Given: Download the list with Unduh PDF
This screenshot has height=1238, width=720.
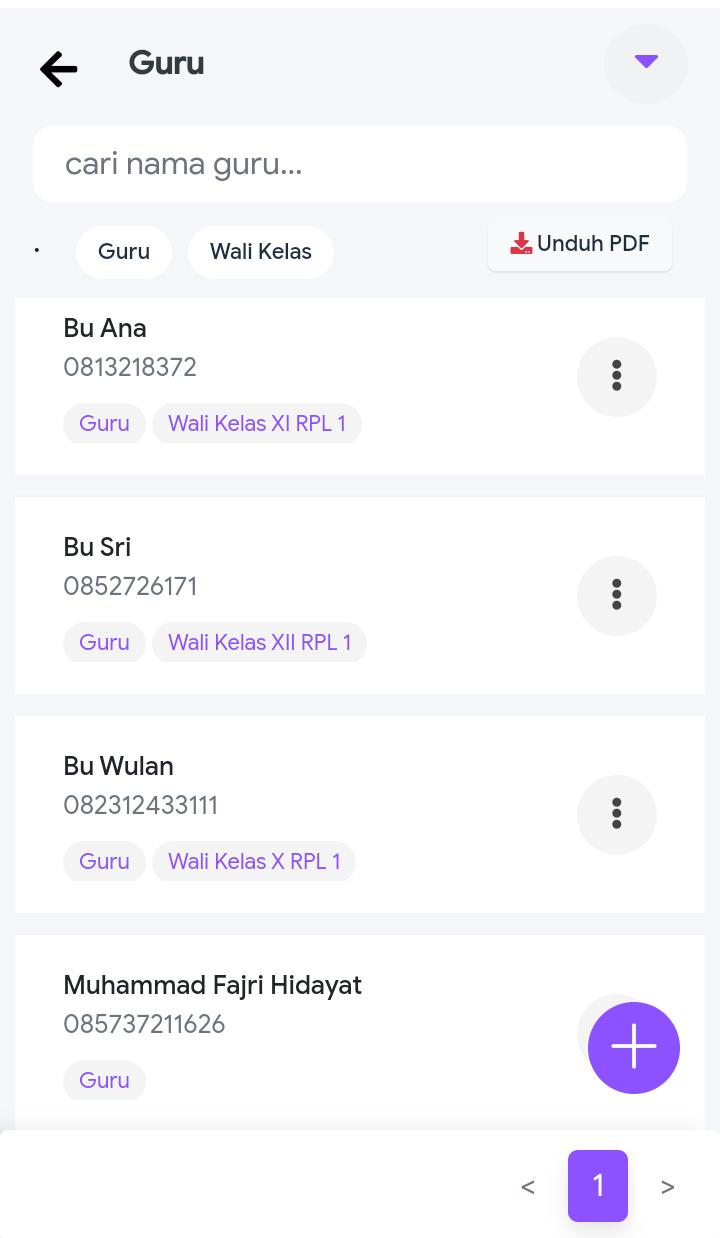Looking at the screenshot, I should pyautogui.click(x=580, y=244).
